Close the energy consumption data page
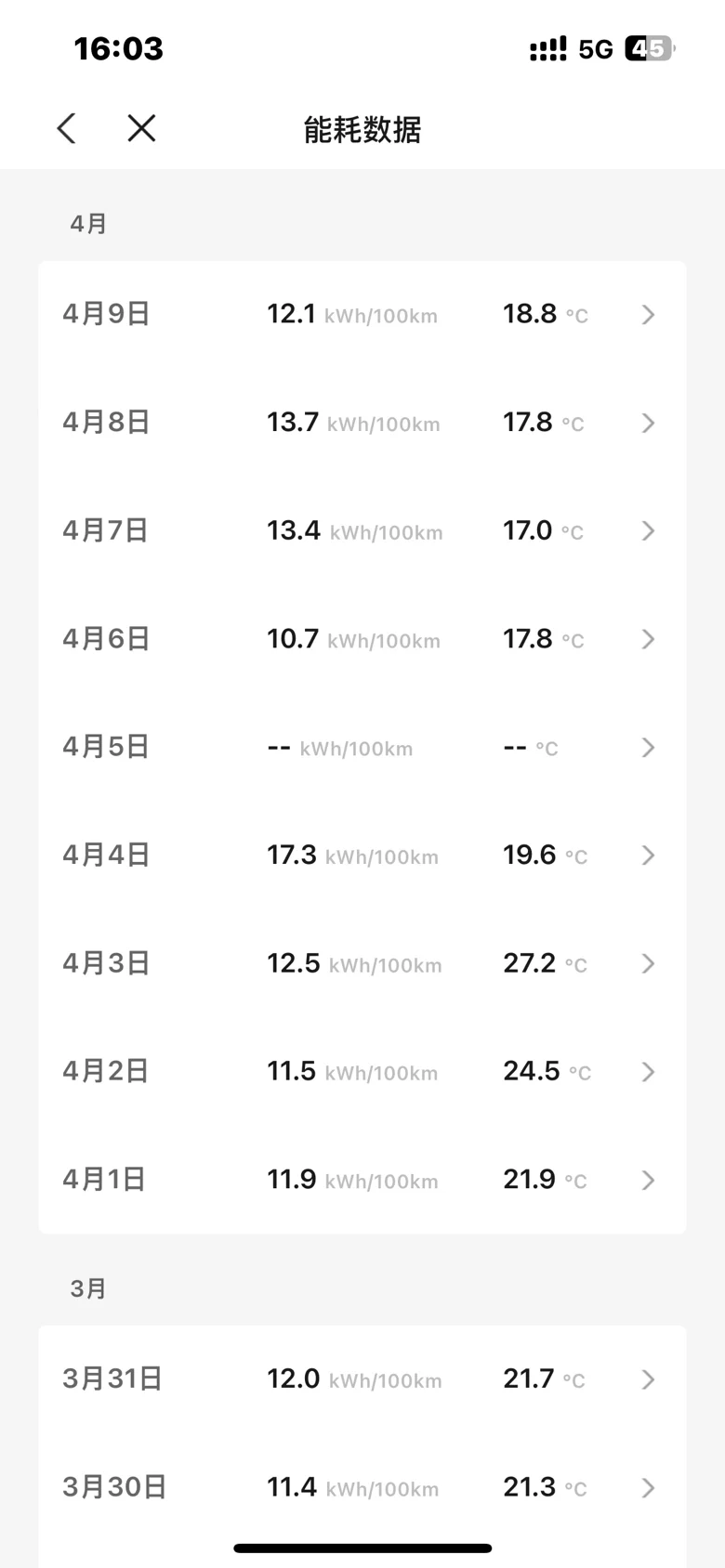This screenshot has width=725, height=1568. 141,128
